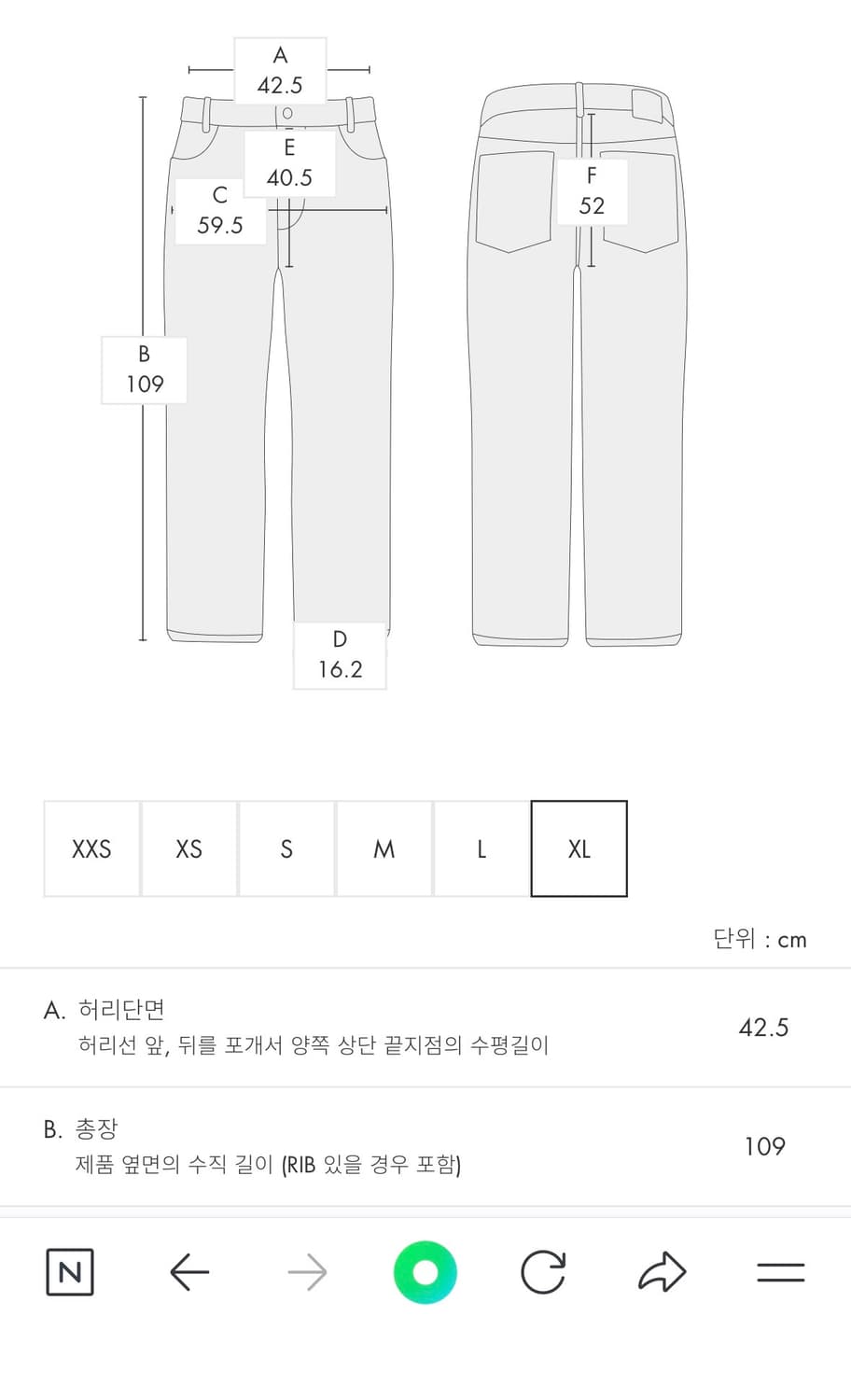851x1400 pixels.
Task: Tap the B 109 total length label
Action: coord(144,371)
